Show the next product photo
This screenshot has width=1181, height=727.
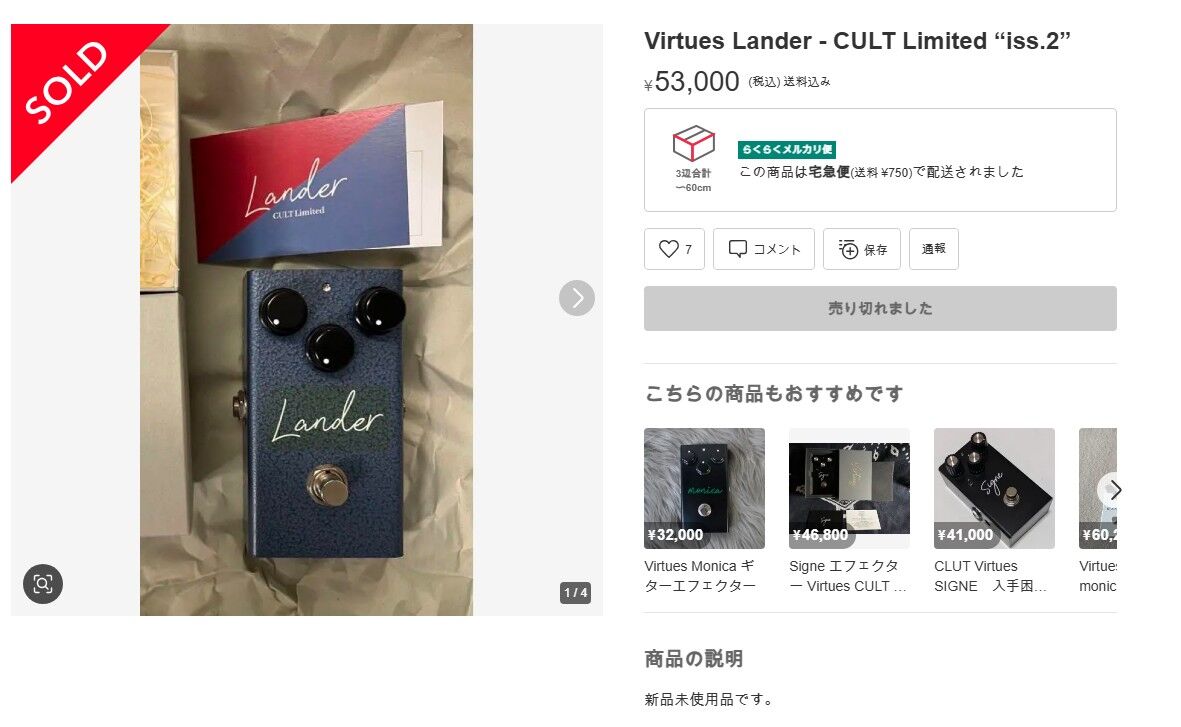577,298
